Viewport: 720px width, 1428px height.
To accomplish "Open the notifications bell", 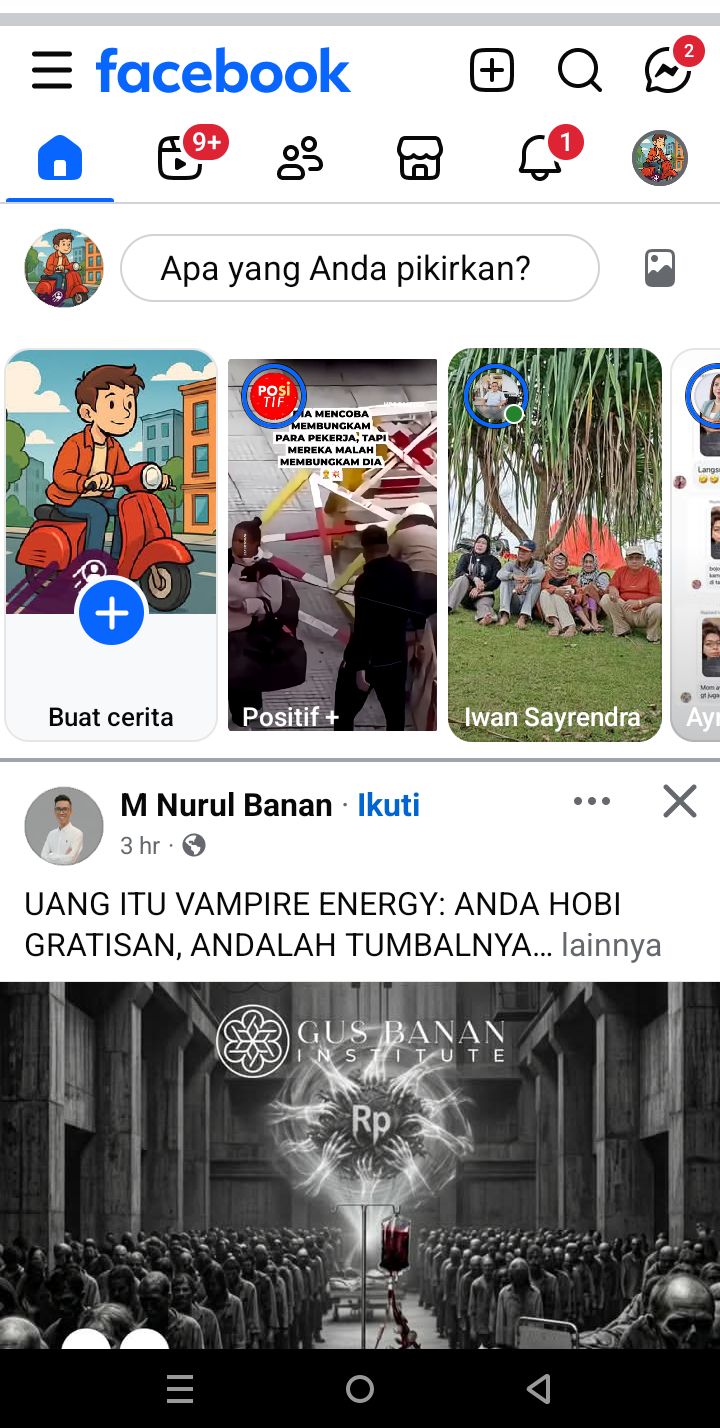I will (x=540, y=159).
